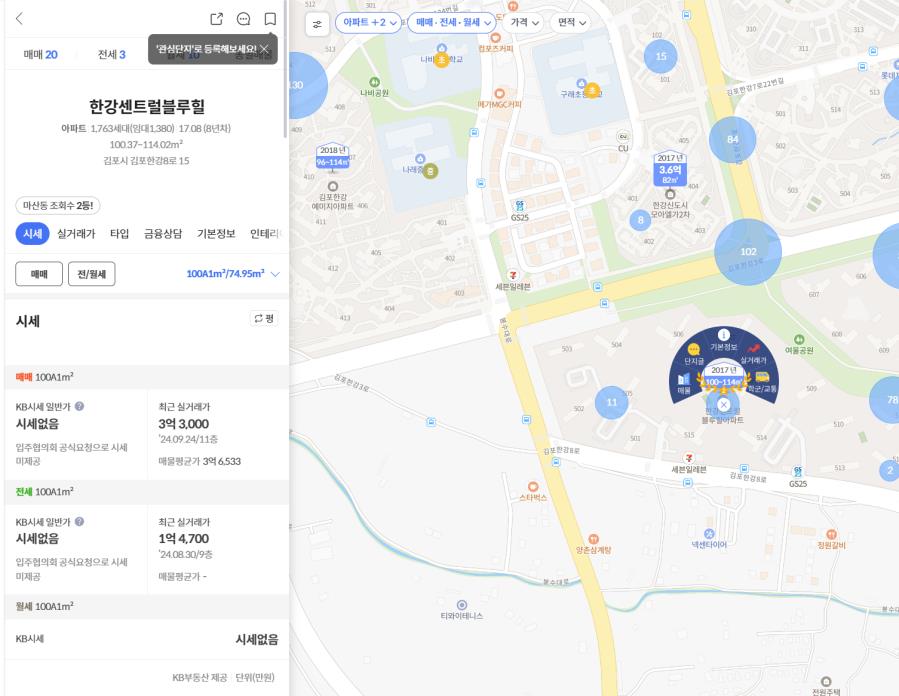This screenshot has height=696, width=899.
Task: Switch to the 타입 tab
Action: tap(119, 233)
